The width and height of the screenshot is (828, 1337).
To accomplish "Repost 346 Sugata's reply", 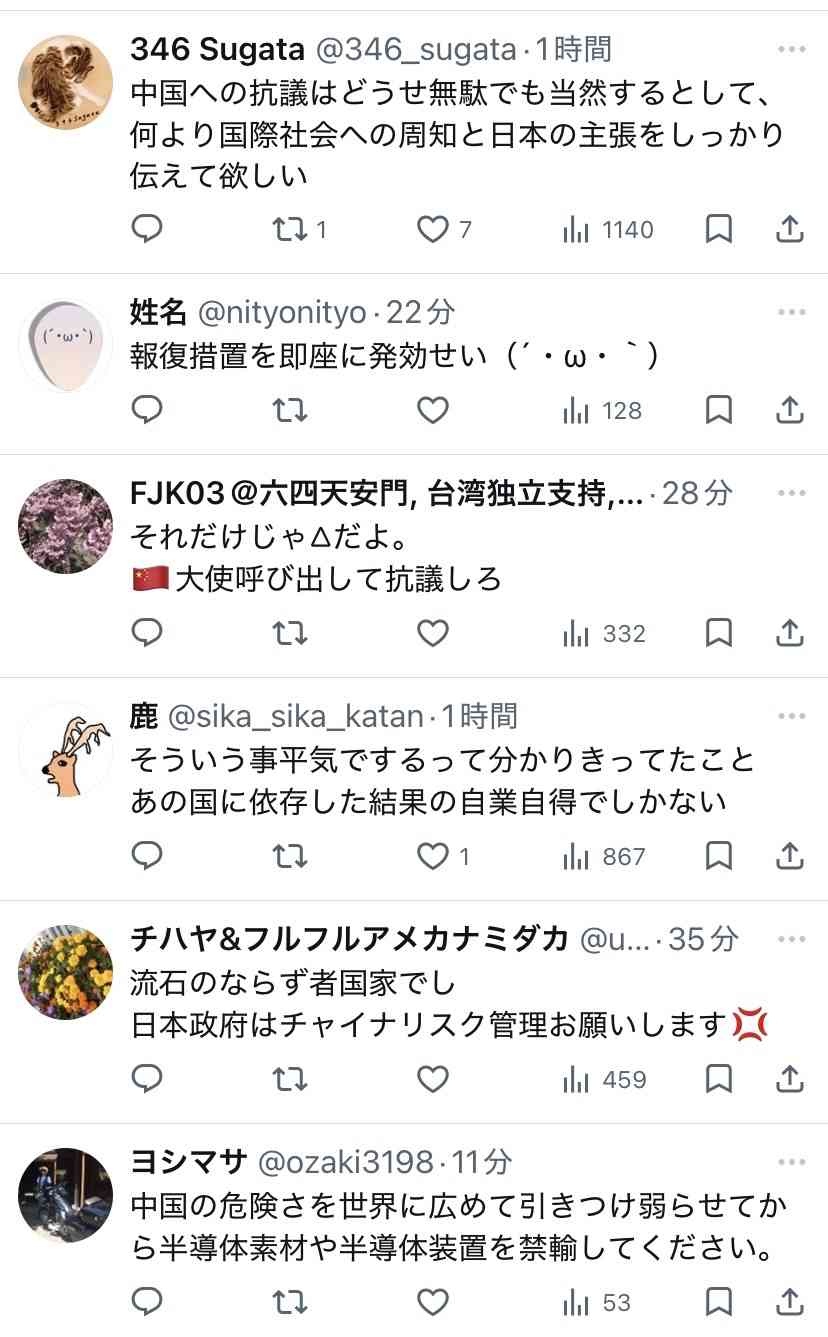I will (x=290, y=230).
